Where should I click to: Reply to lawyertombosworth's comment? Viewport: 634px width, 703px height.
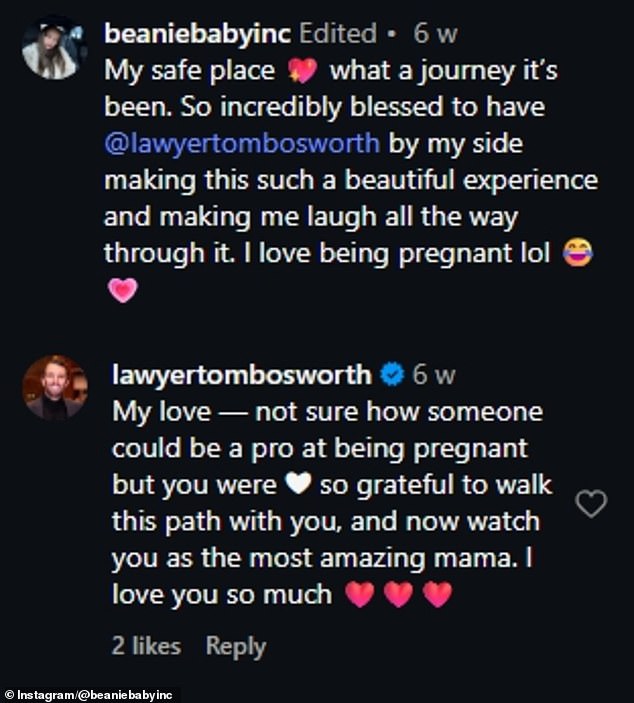(236, 647)
